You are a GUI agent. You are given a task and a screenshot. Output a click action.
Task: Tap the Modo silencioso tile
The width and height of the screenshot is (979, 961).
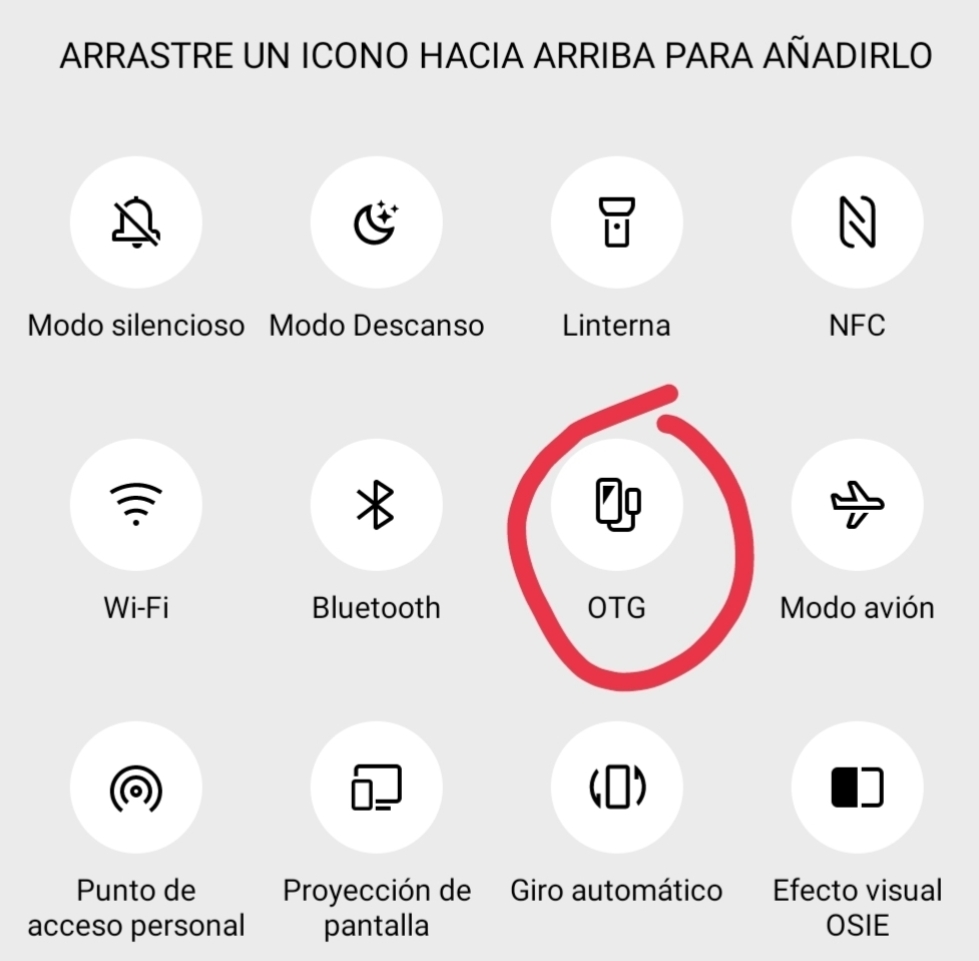[x=136, y=222]
